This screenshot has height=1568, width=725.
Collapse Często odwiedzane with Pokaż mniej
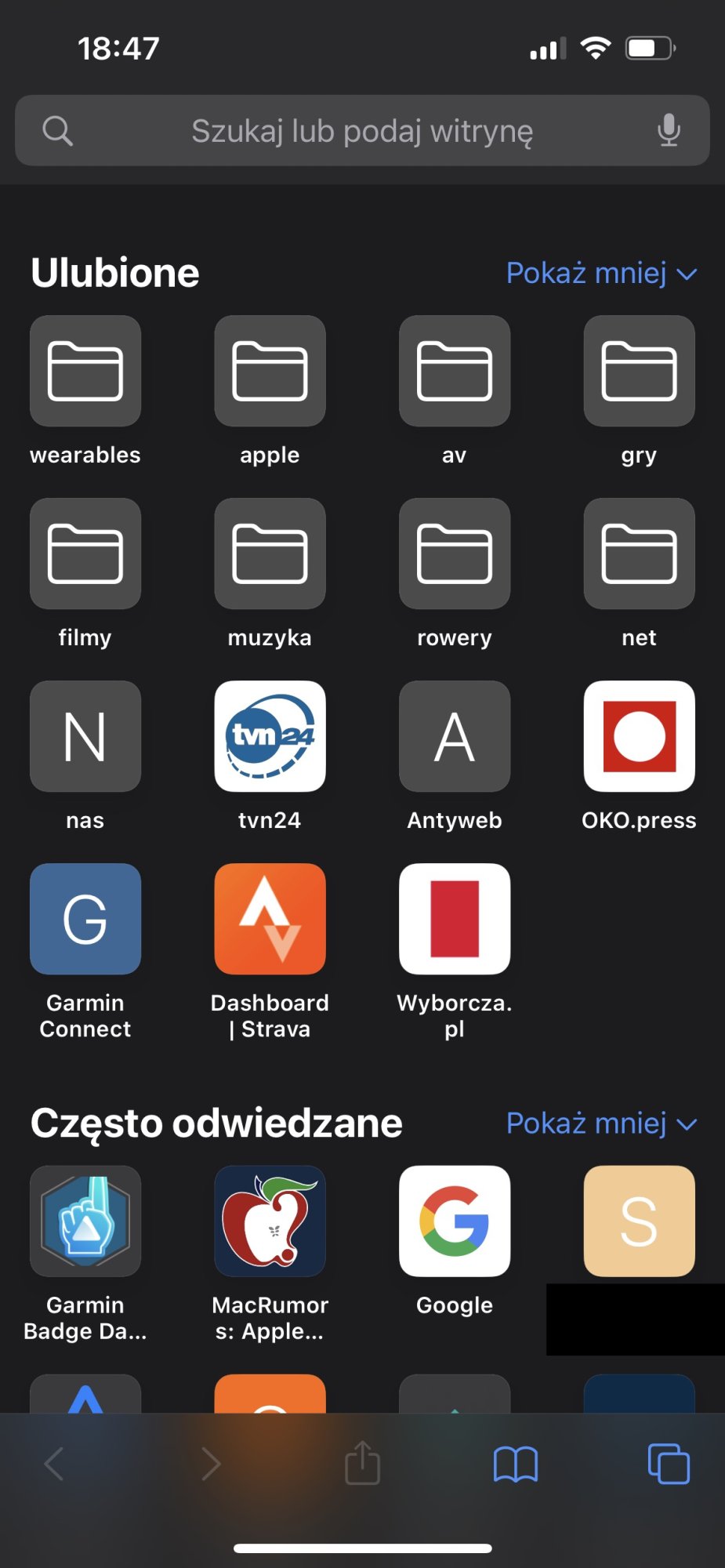tap(601, 1123)
